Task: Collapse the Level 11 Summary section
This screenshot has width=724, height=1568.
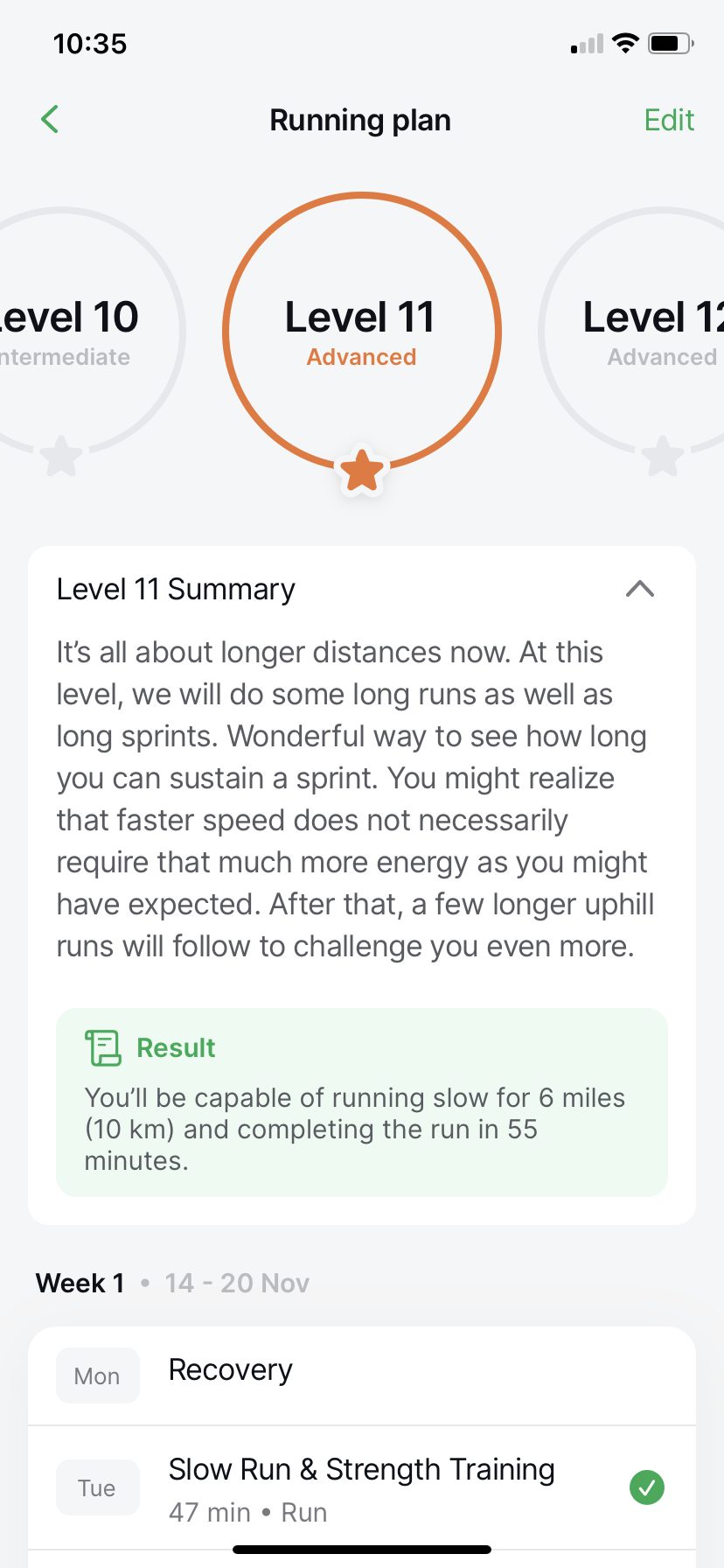Action: 641,589
